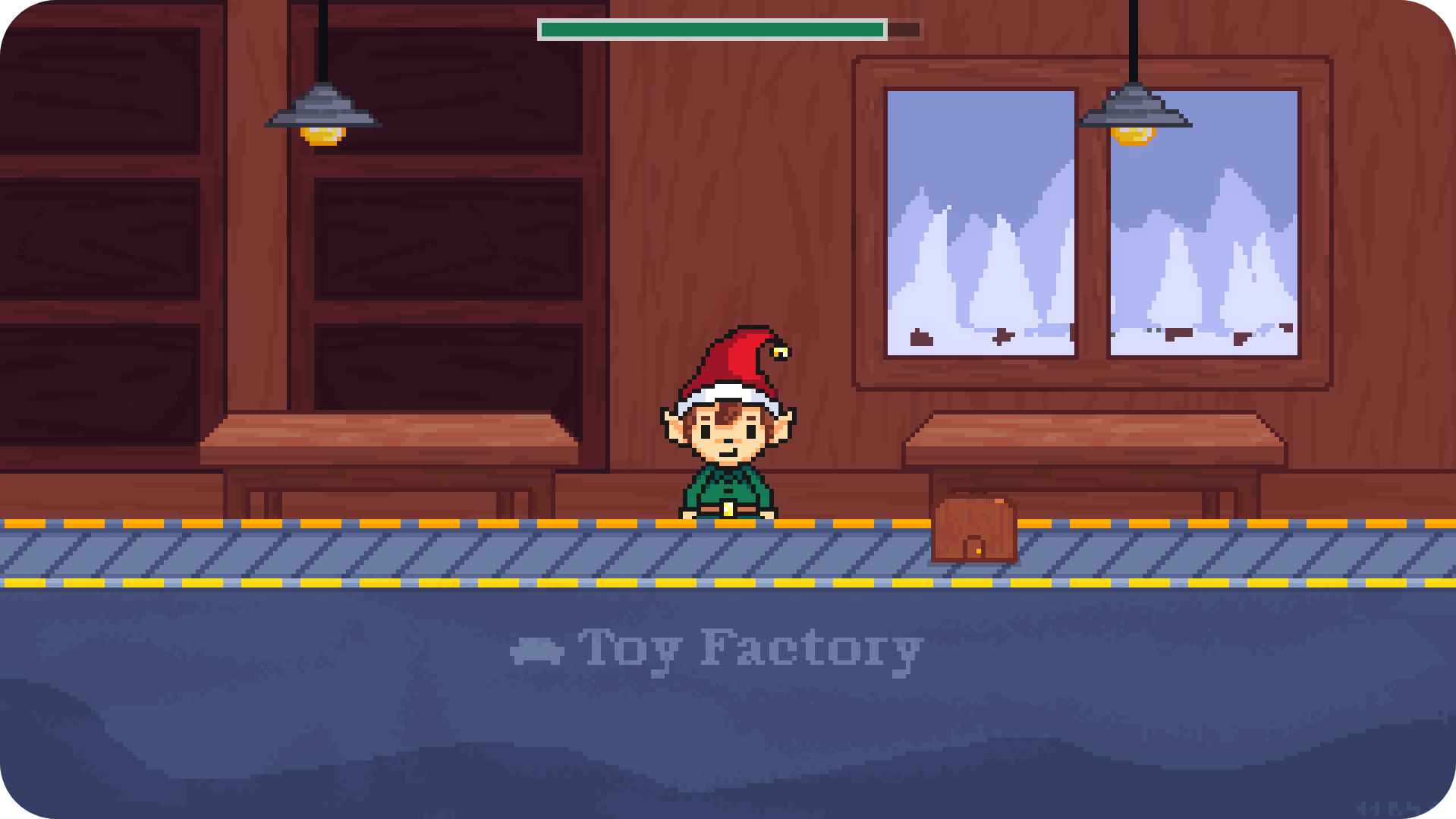Tap the brown box on the conveyor belt
This screenshot has width=1456, height=819.
(x=974, y=531)
